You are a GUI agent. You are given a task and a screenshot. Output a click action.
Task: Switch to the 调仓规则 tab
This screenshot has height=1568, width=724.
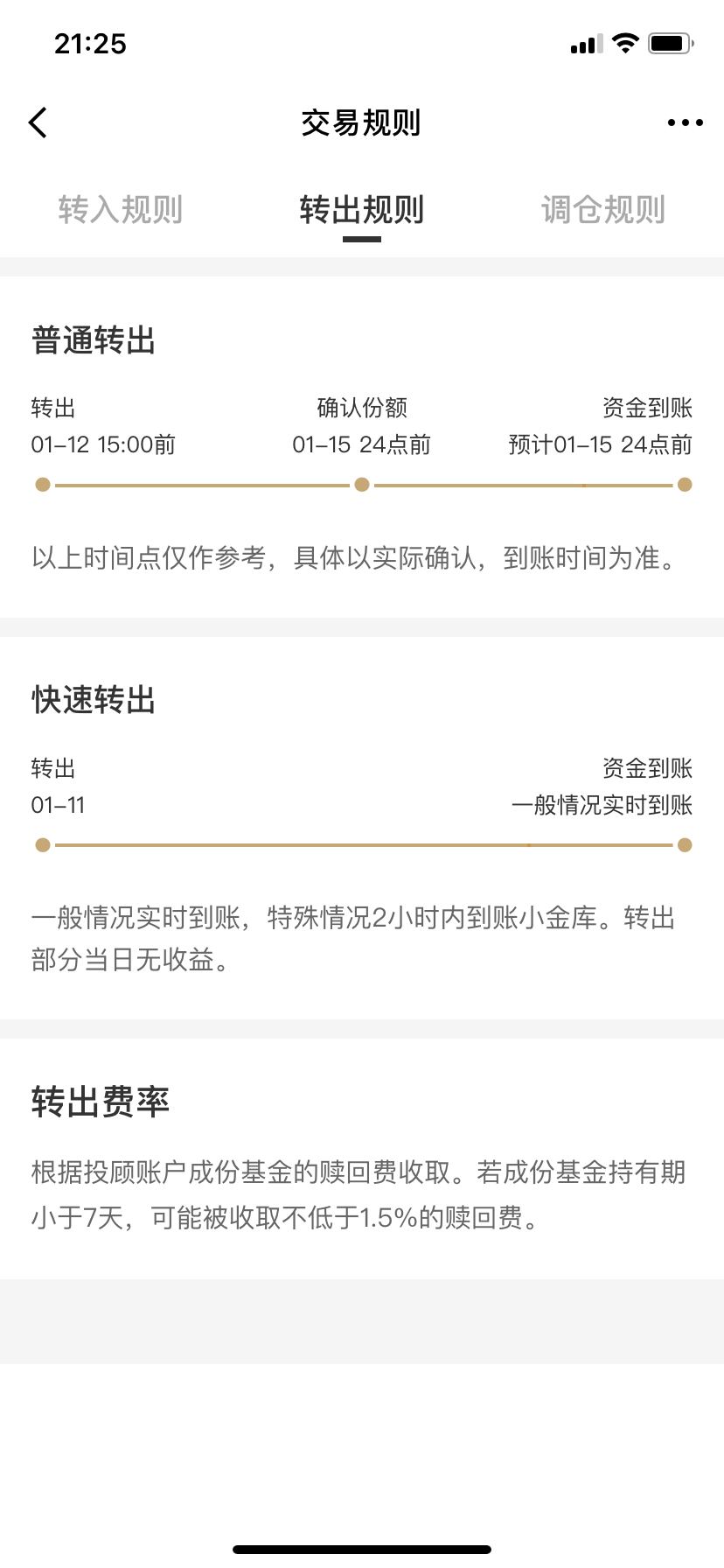(x=602, y=210)
